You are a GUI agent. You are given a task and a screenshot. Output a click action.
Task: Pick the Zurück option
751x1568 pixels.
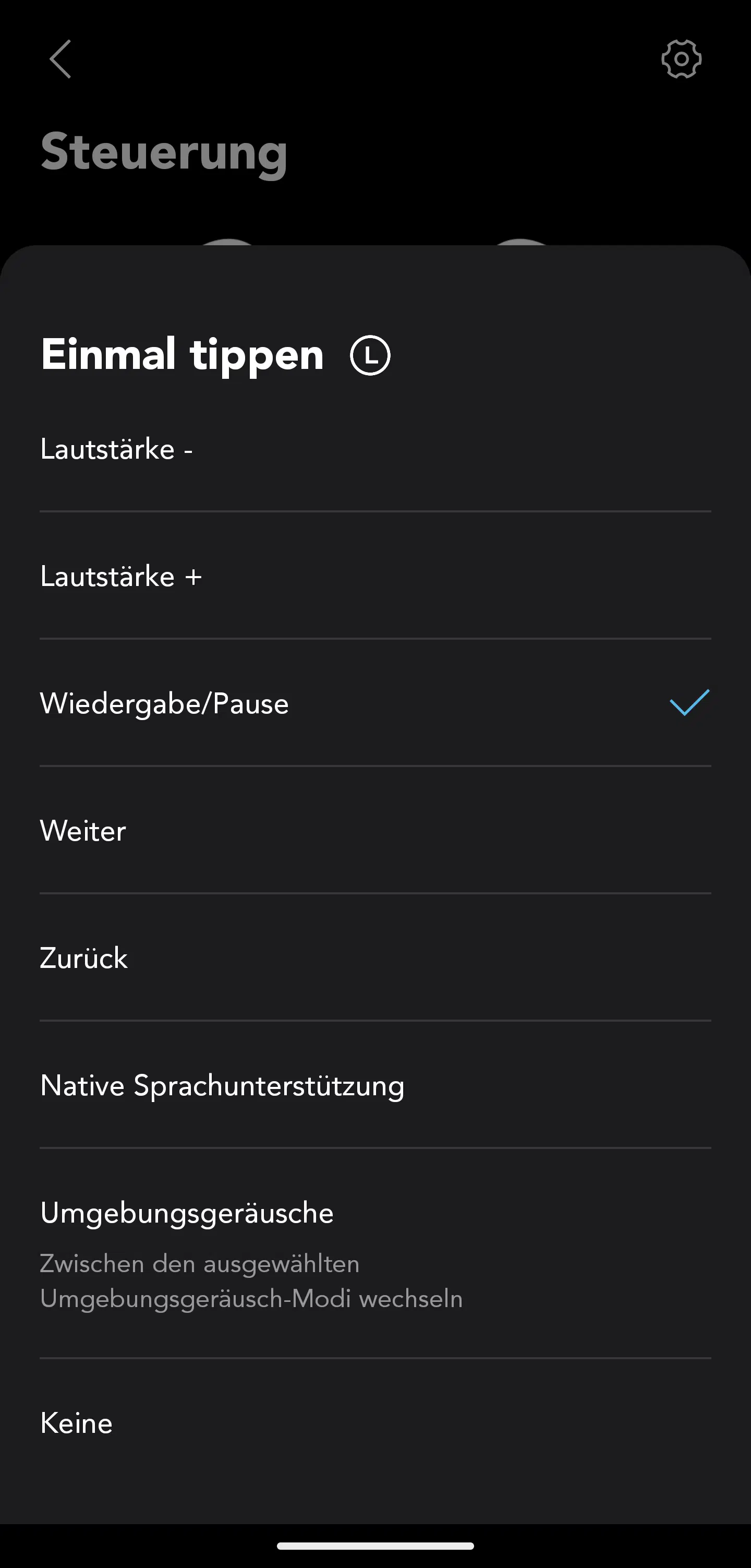pyautogui.click(x=375, y=957)
